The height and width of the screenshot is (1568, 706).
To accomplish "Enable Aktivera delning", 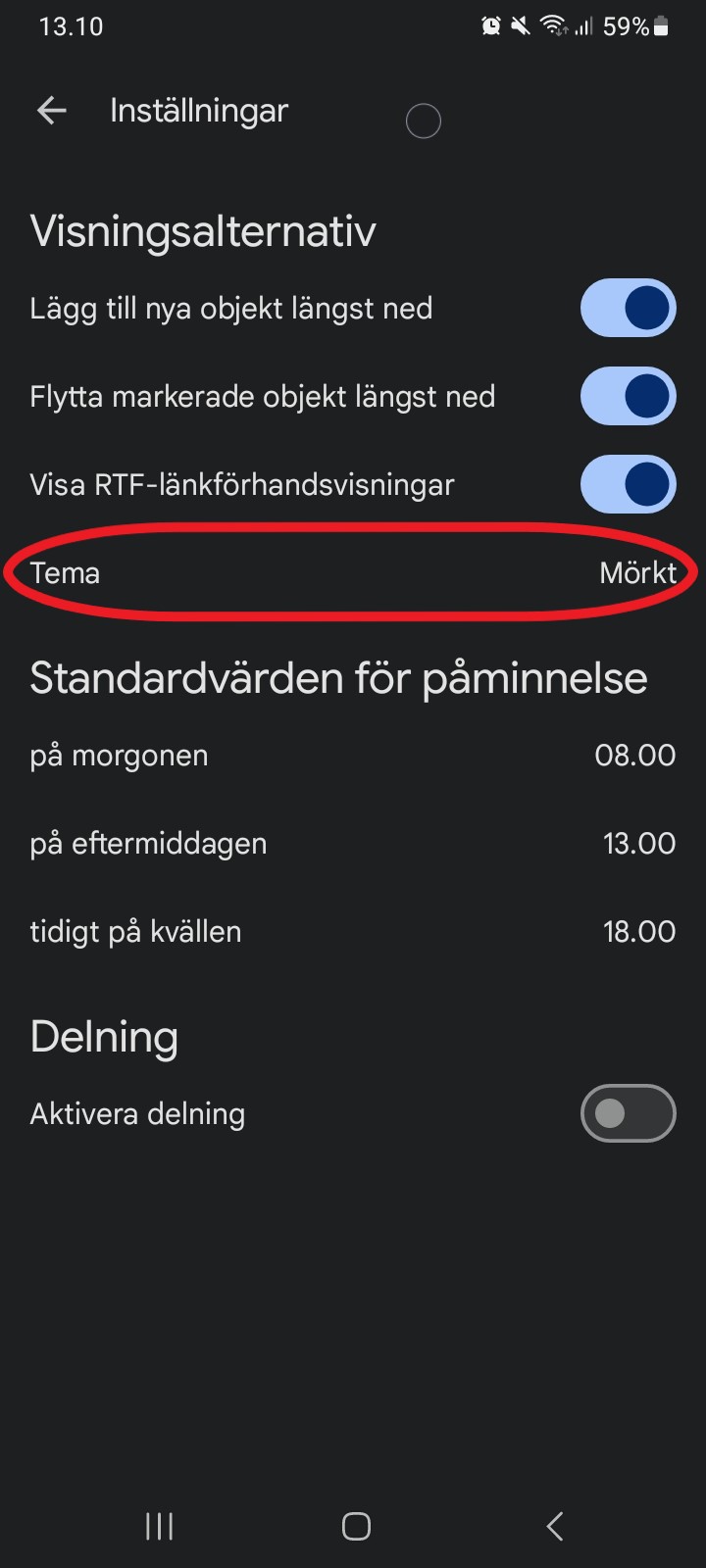I will pyautogui.click(x=629, y=1113).
